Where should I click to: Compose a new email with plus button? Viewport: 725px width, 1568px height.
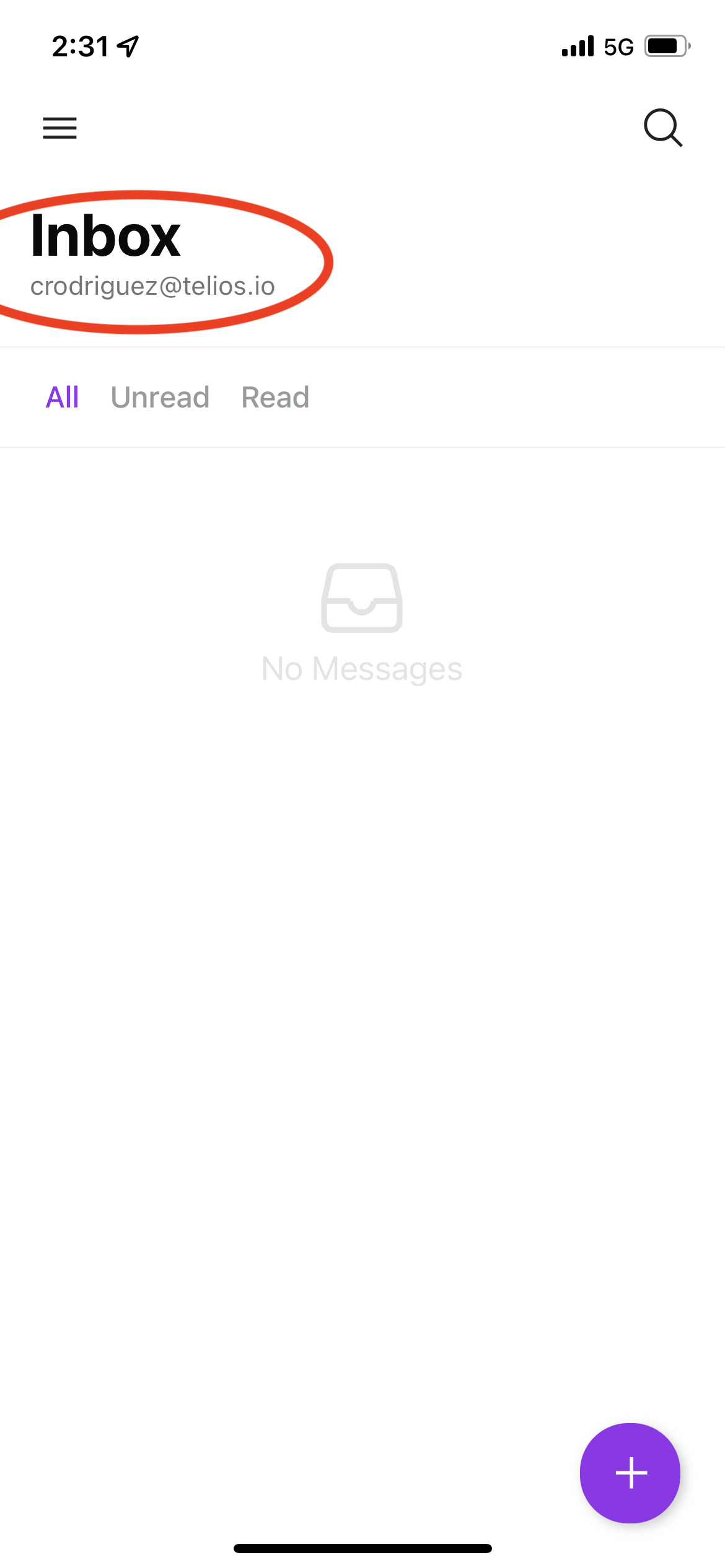pyautogui.click(x=630, y=1473)
